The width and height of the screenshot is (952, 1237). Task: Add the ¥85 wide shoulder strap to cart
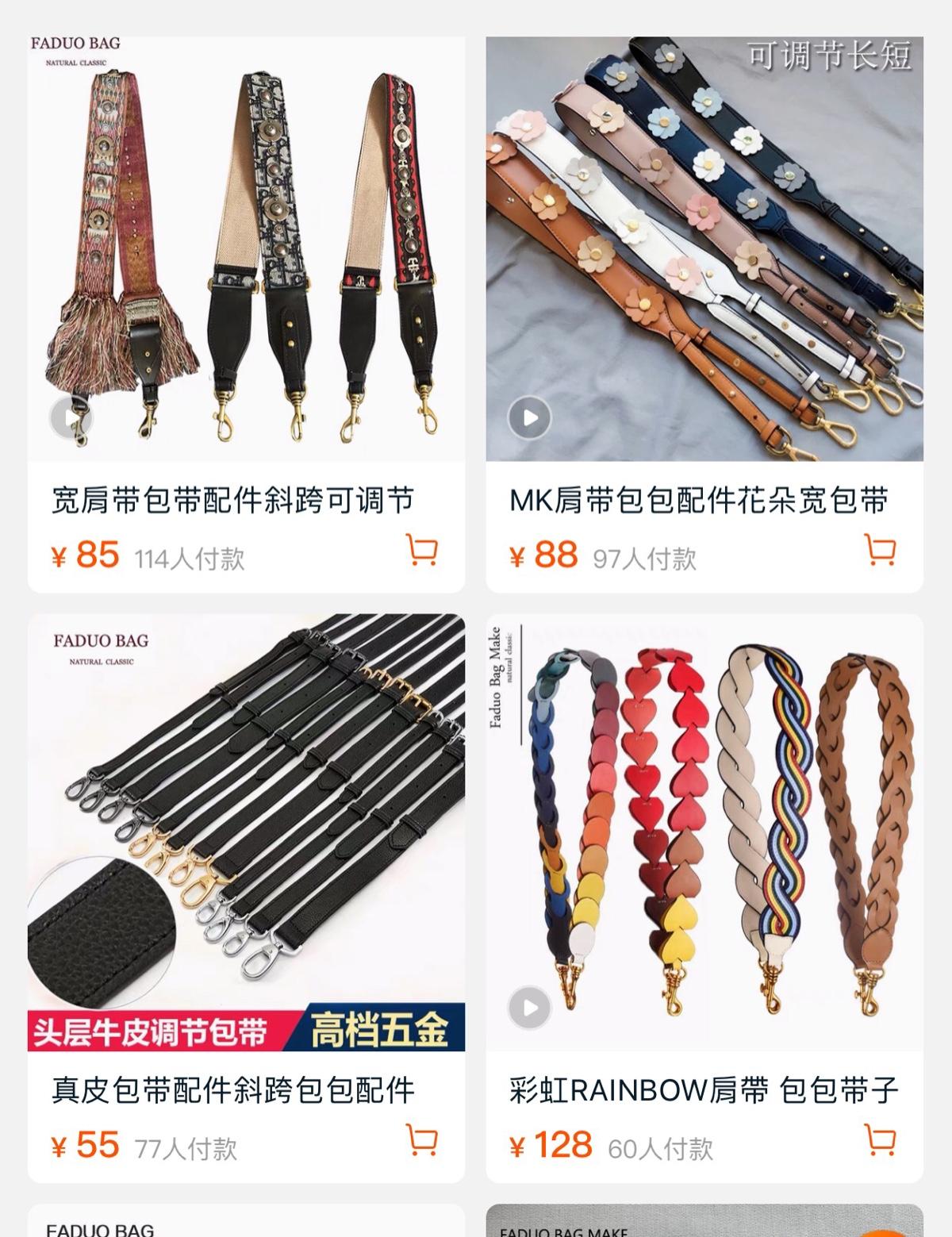pyautogui.click(x=422, y=550)
